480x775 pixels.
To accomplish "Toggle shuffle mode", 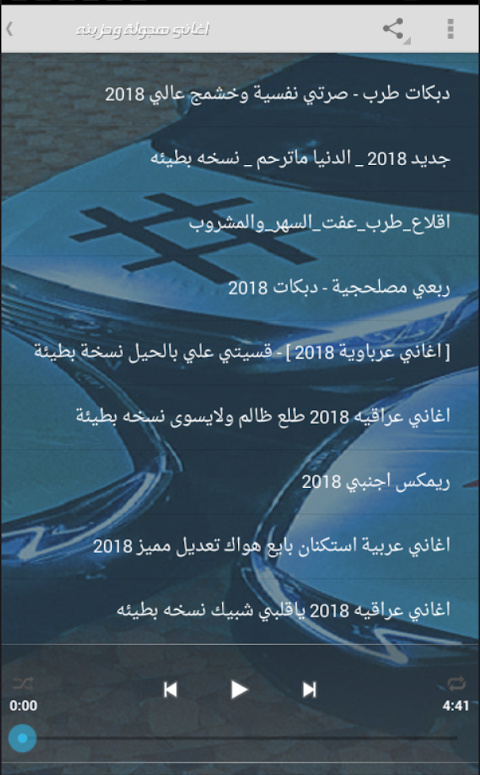I will click(23, 684).
